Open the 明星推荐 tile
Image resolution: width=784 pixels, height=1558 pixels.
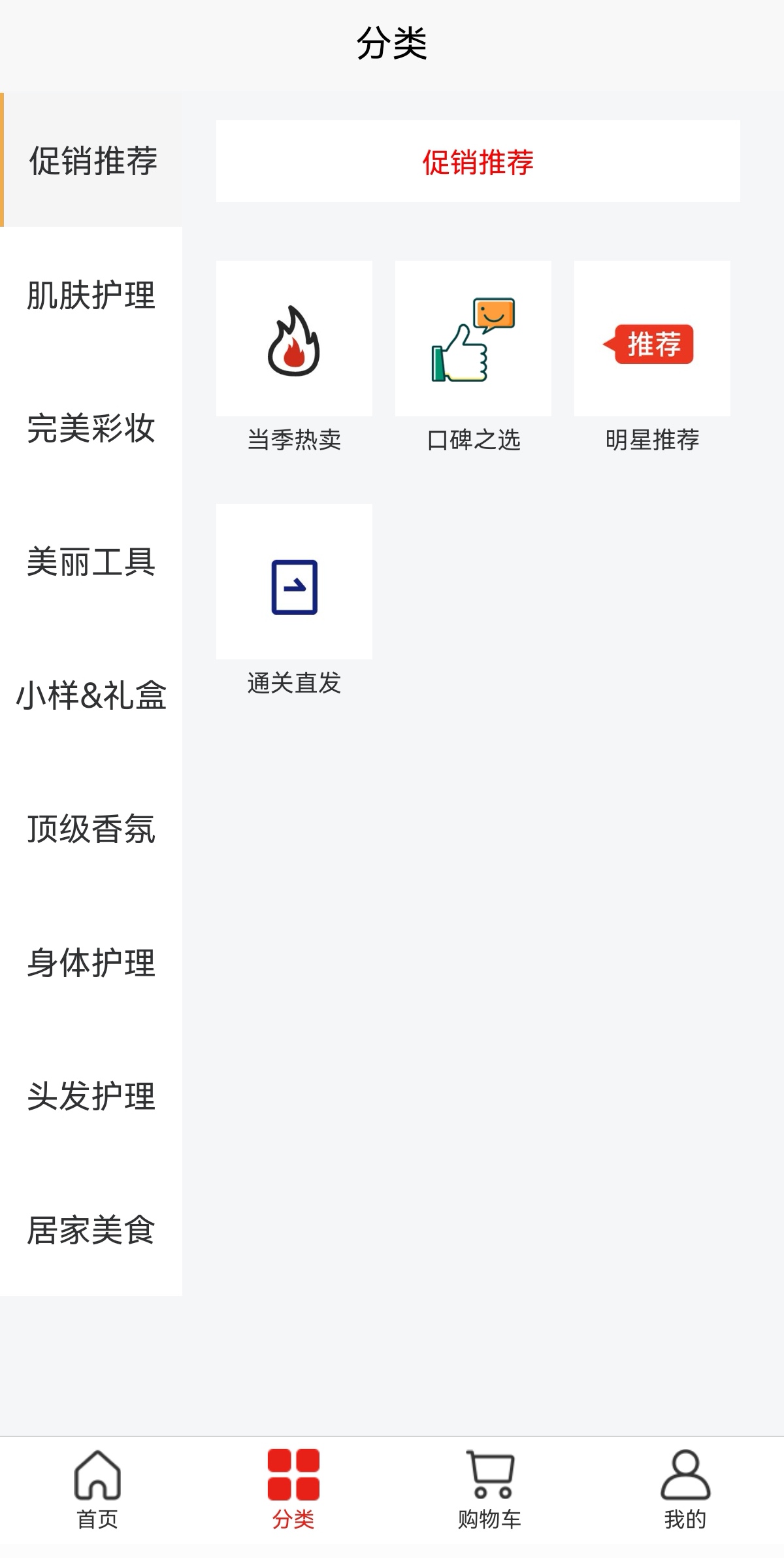pyautogui.click(x=652, y=357)
